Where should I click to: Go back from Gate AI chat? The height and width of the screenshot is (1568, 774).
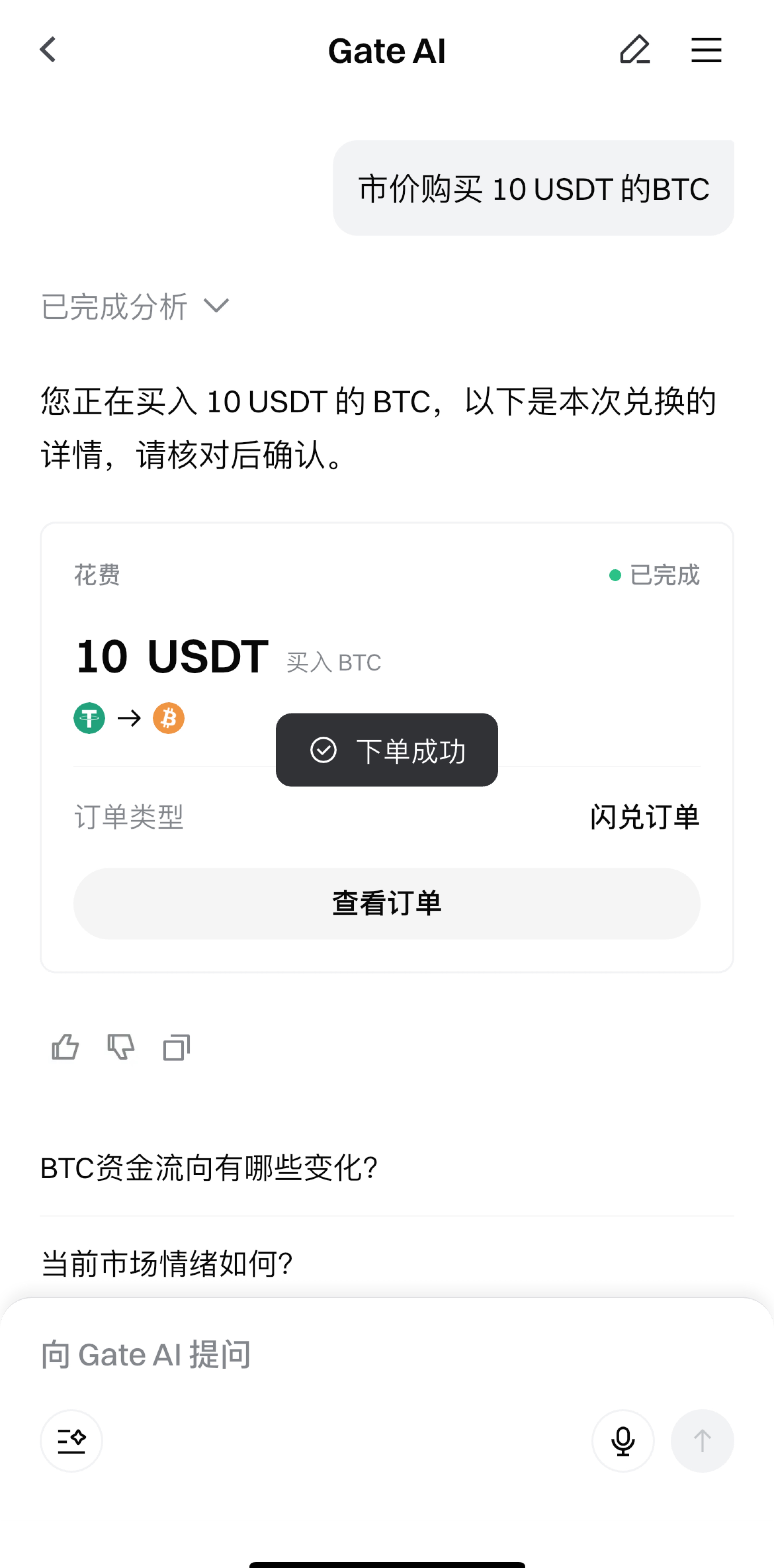(48, 50)
